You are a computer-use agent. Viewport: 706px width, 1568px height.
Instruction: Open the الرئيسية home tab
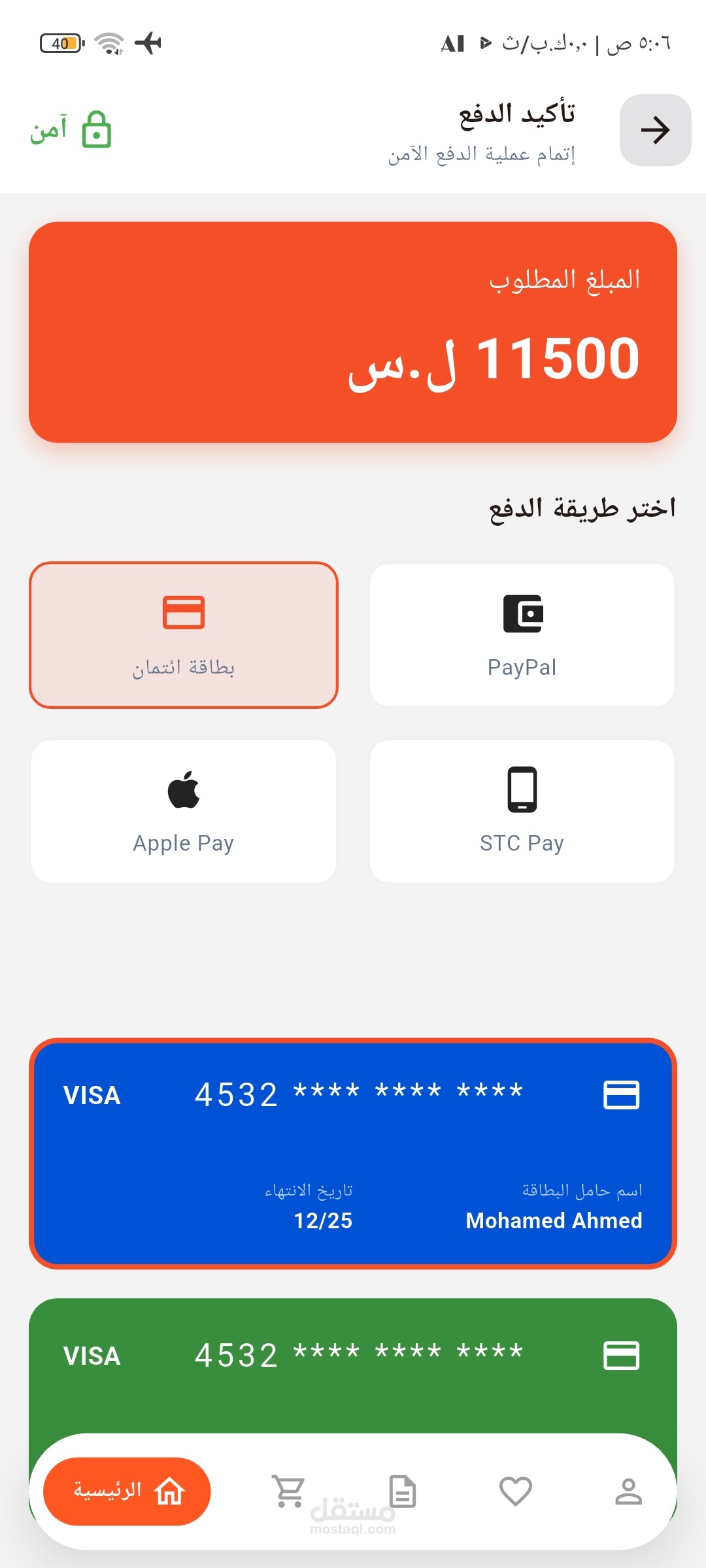(x=127, y=1492)
